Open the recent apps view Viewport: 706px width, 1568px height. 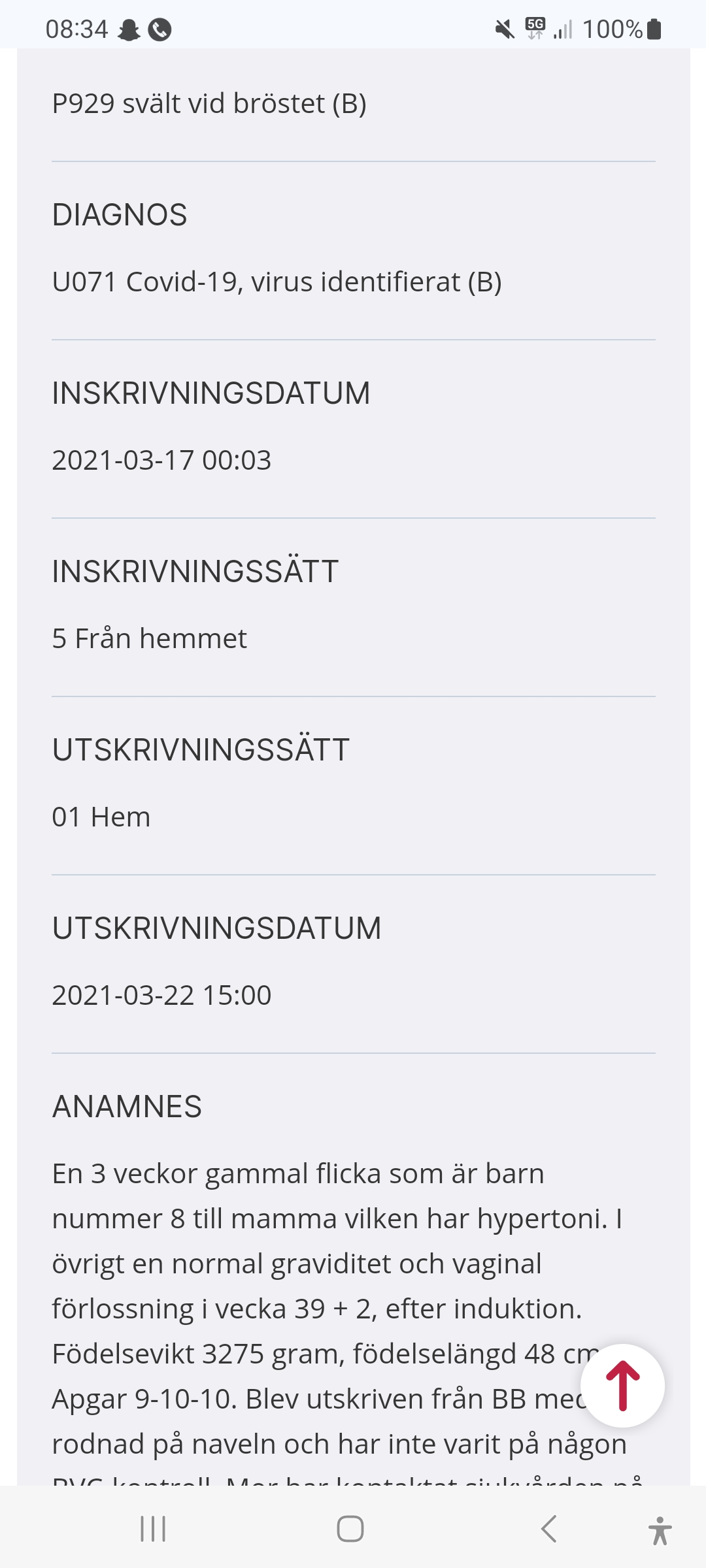pyautogui.click(x=153, y=1529)
